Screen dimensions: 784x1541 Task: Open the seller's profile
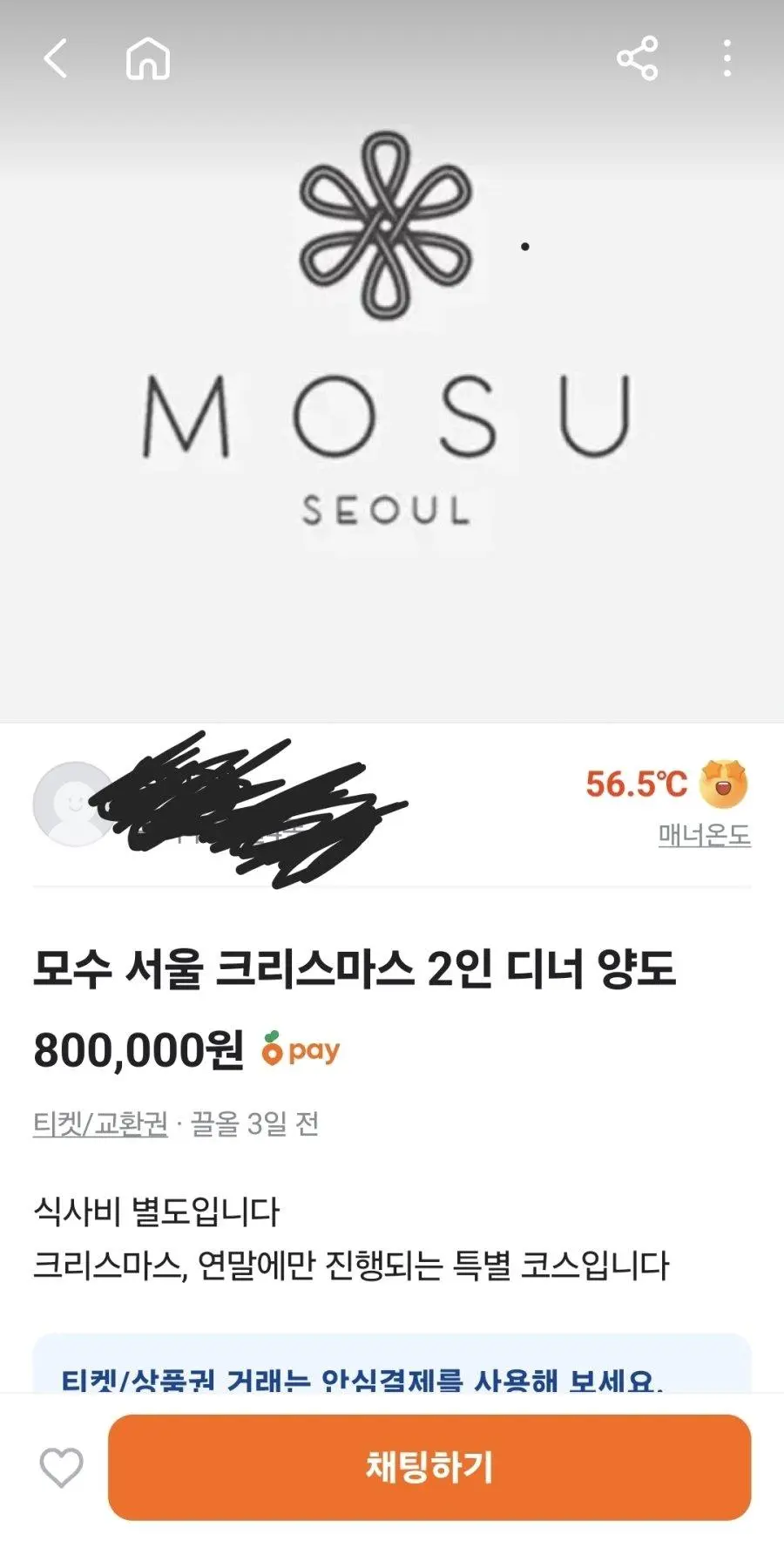75,804
